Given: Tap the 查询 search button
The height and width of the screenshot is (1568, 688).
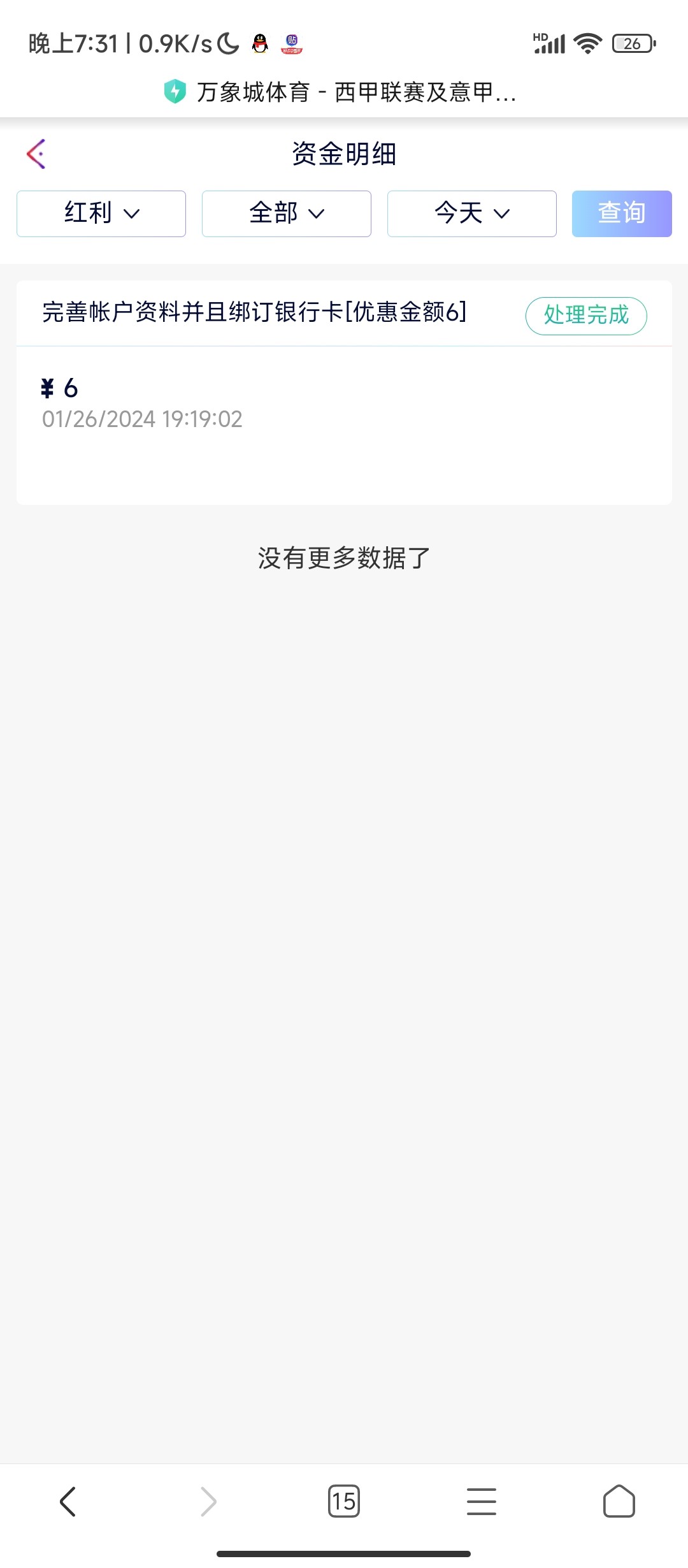Looking at the screenshot, I should (622, 214).
